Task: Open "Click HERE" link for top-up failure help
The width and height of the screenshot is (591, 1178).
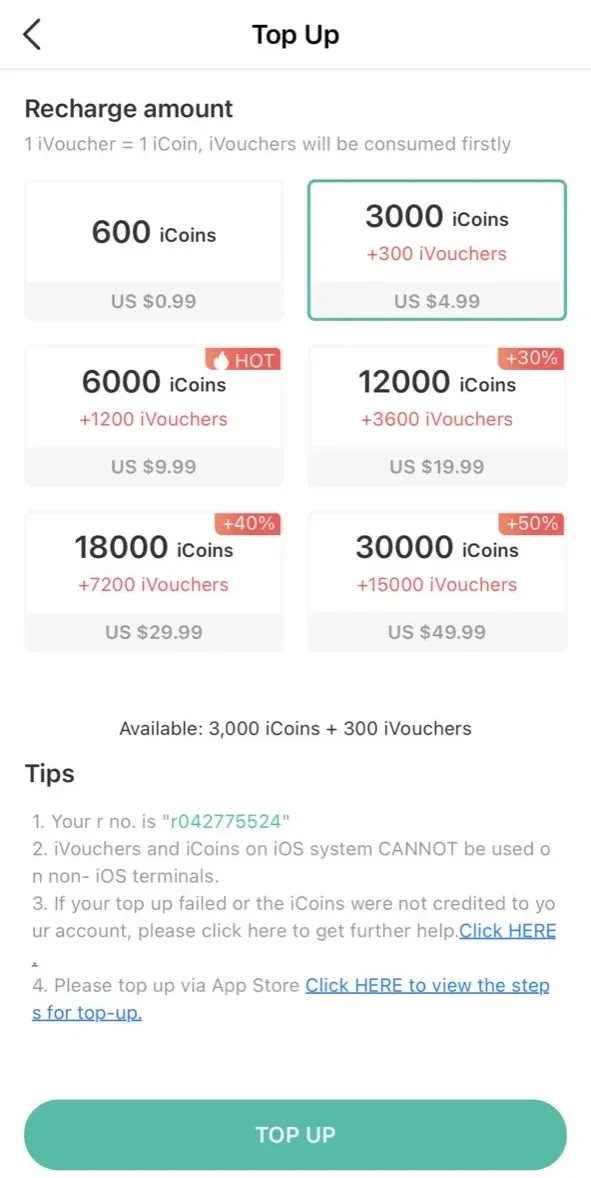Action: 508,932
